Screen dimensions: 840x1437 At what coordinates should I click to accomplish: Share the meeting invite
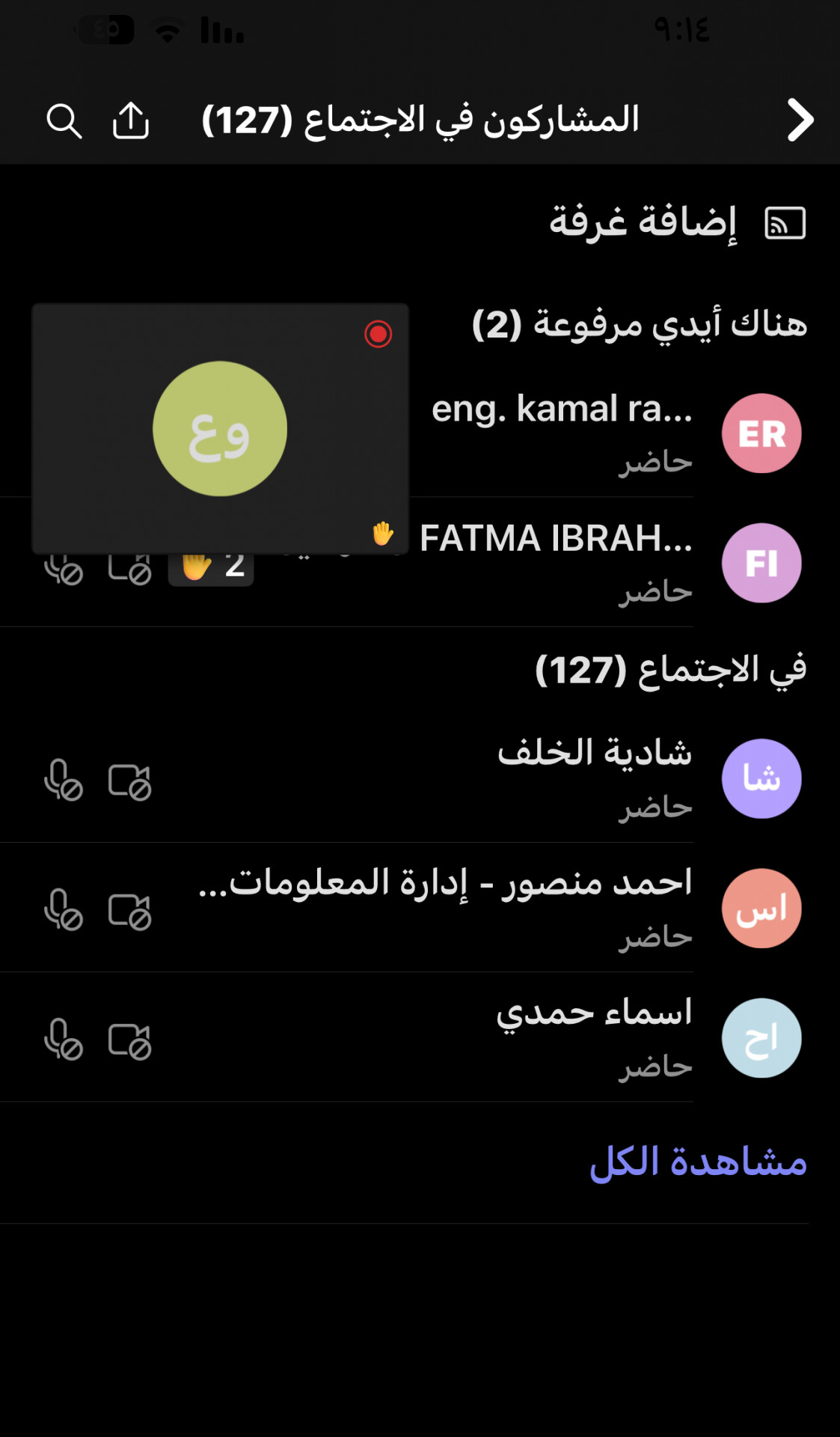coord(131,120)
